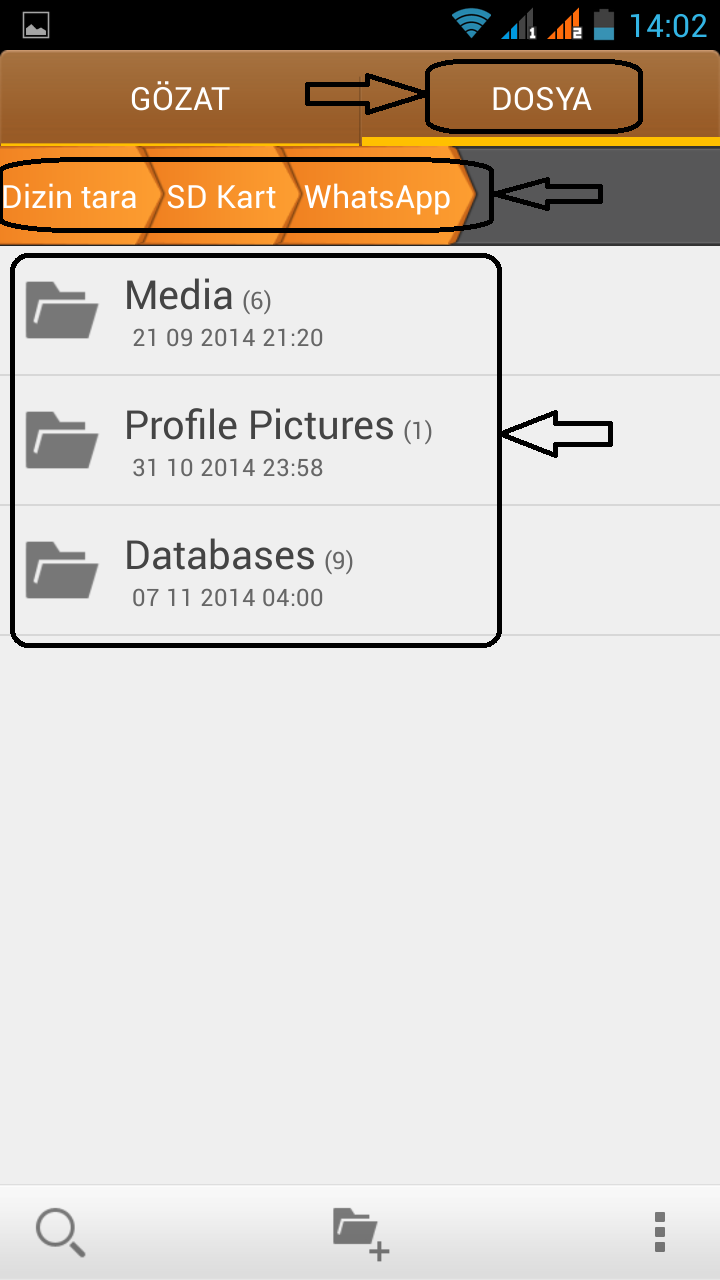720x1280 pixels.
Task: Create a new folder
Action: point(360,1231)
